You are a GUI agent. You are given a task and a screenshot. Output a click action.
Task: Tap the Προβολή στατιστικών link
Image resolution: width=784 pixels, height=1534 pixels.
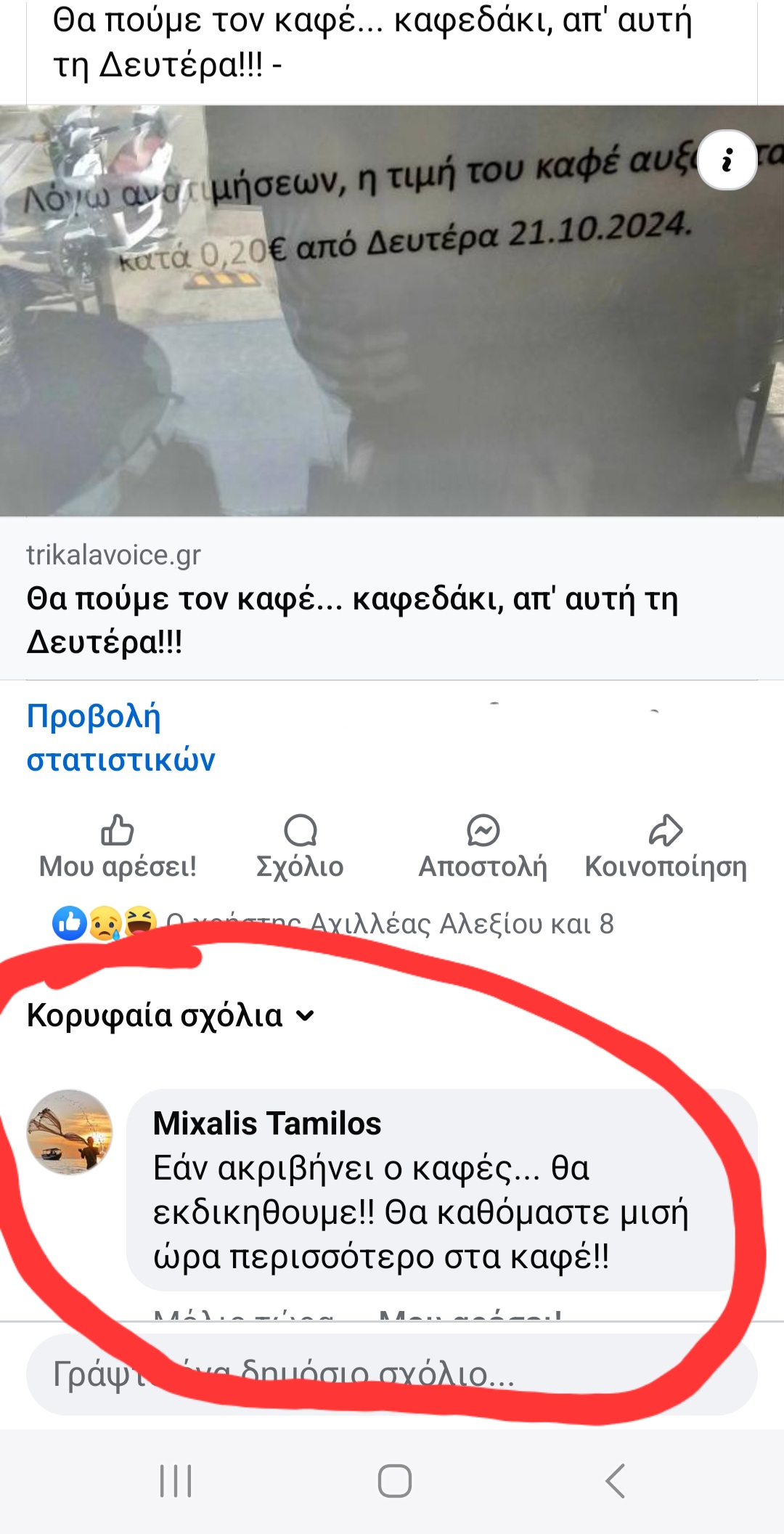(121, 737)
